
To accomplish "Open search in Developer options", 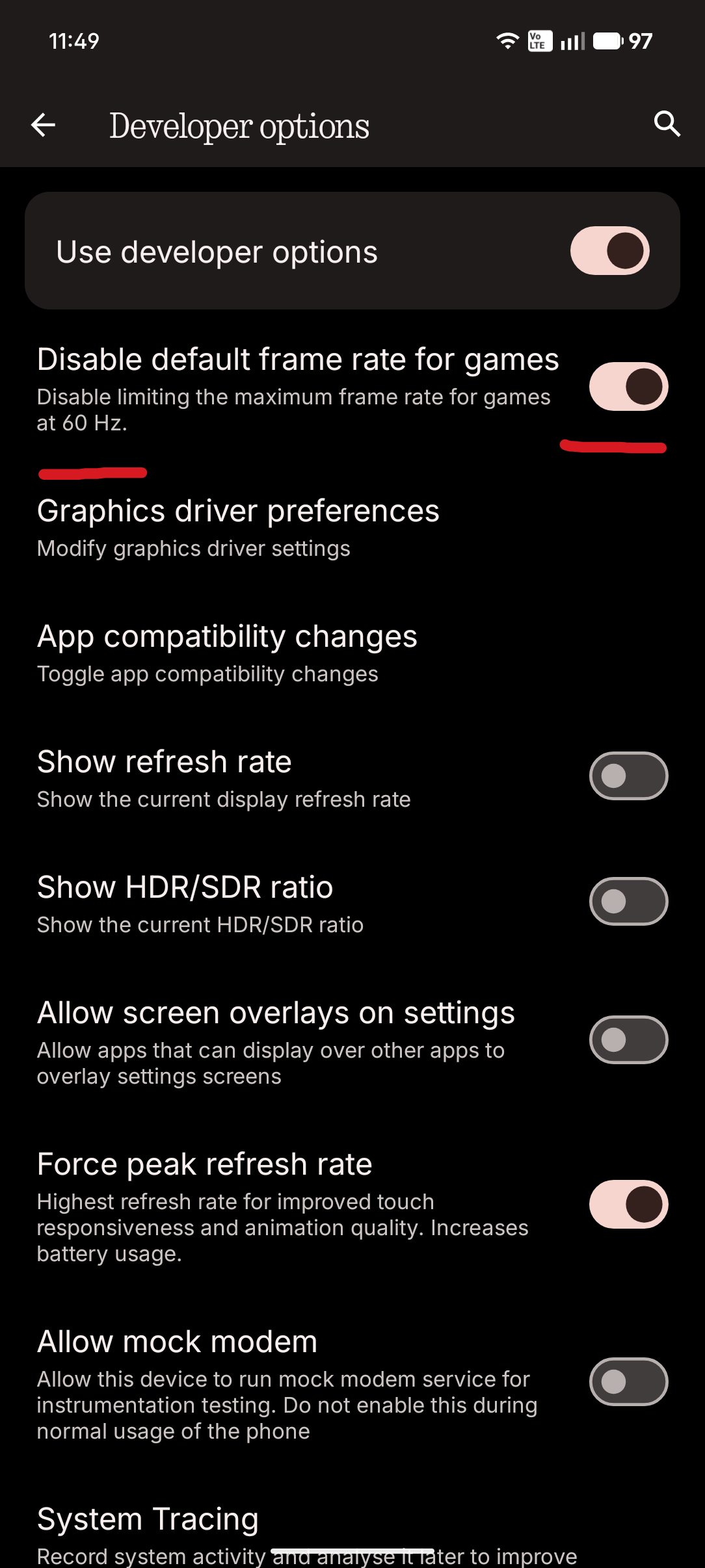I will point(667,124).
